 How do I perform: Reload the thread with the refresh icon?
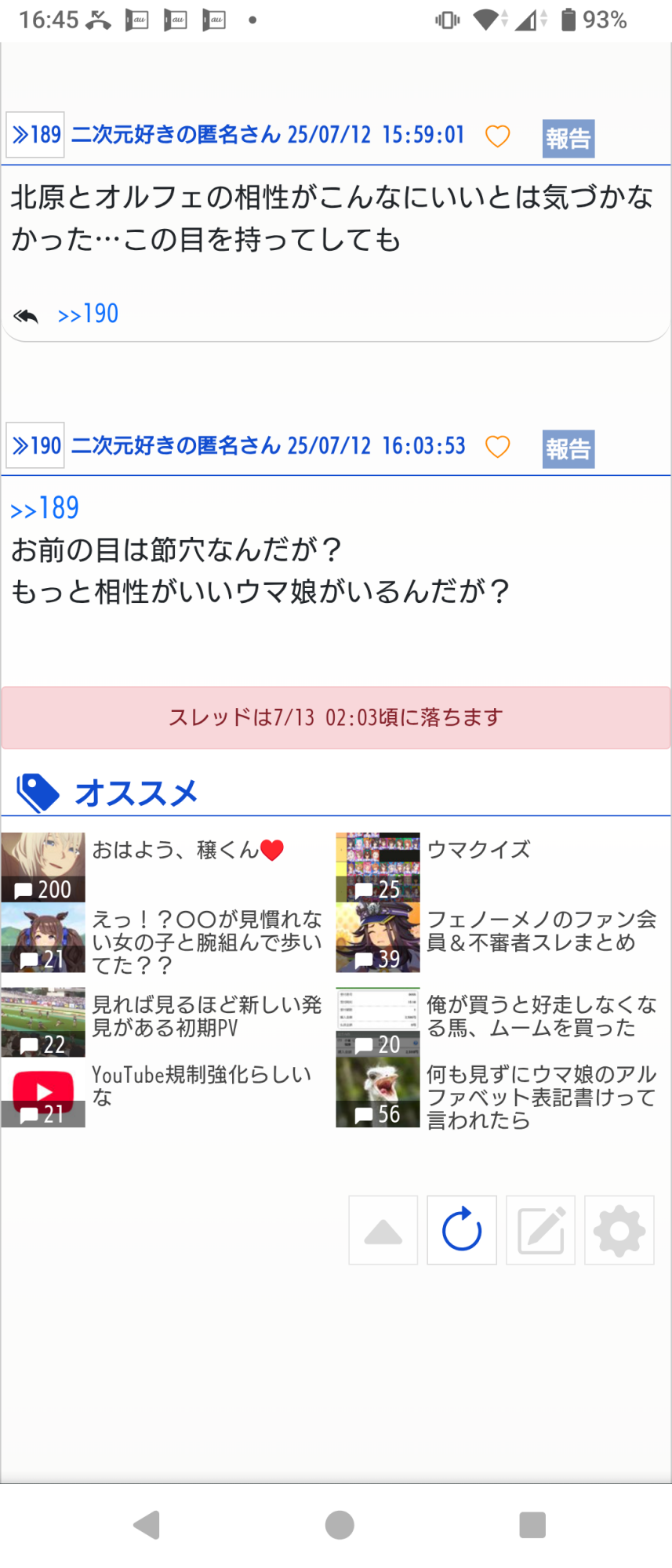(x=462, y=1230)
